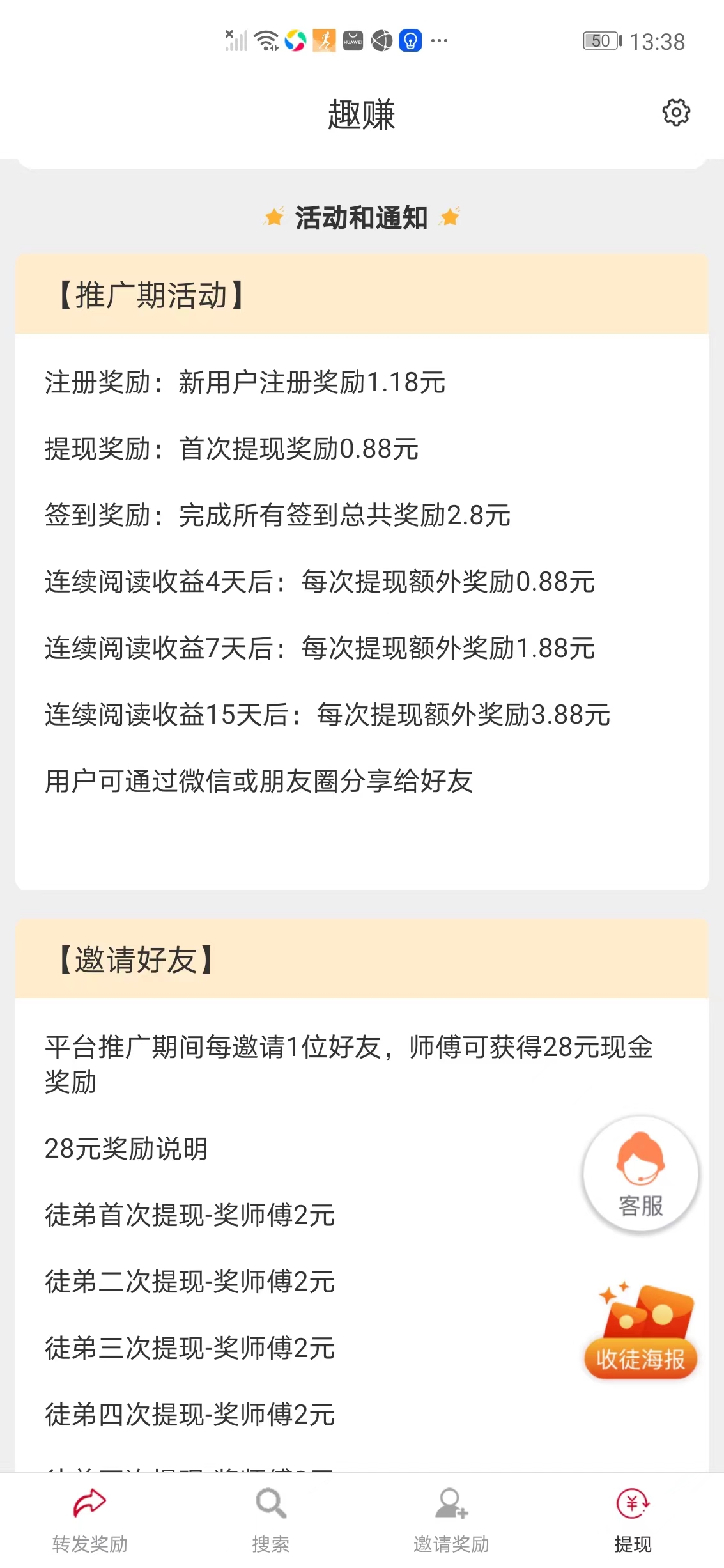
Task: Open the settings gear icon
Action: point(675,113)
